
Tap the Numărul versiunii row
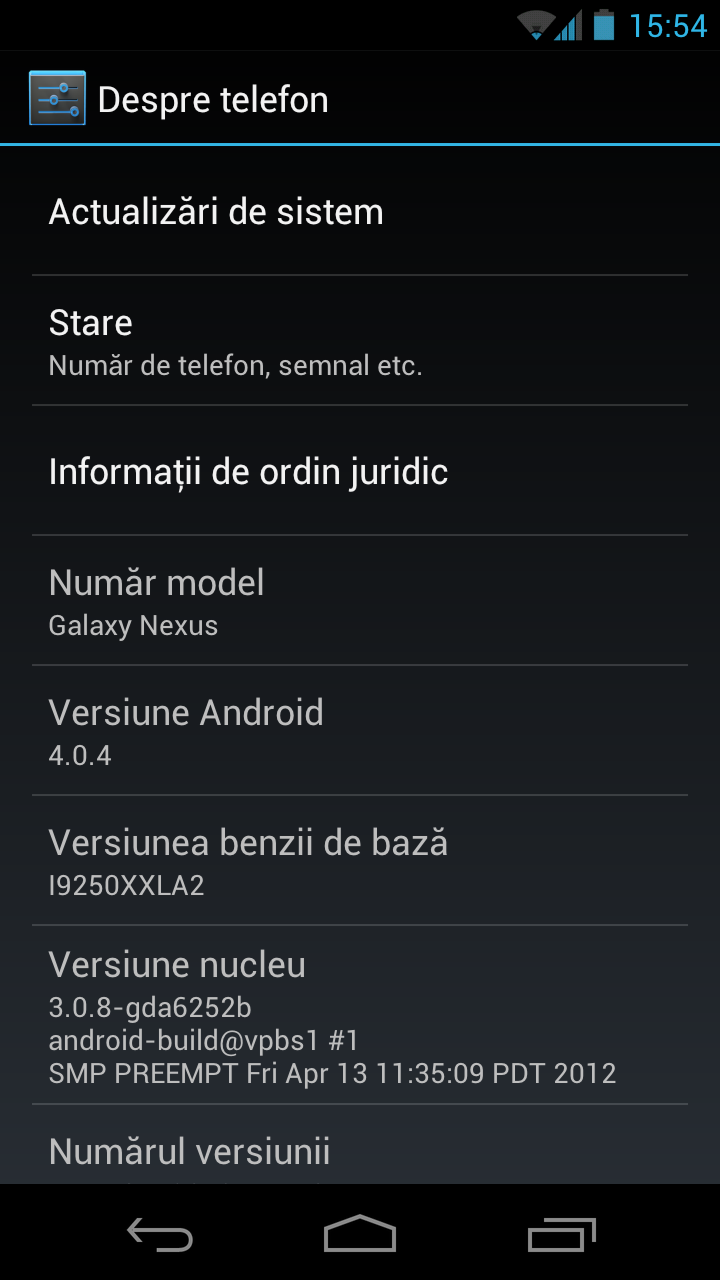(360, 1152)
